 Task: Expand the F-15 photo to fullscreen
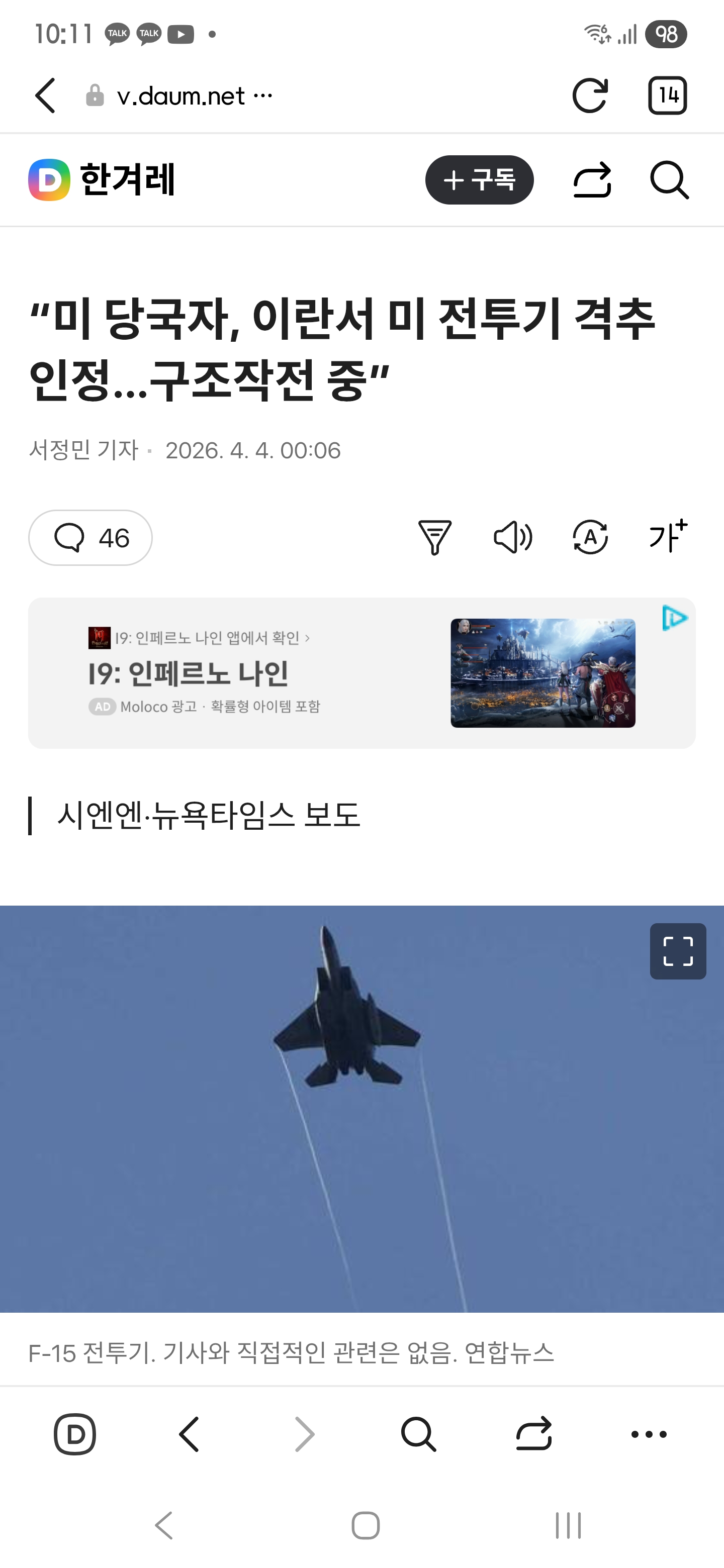coord(678,951)
